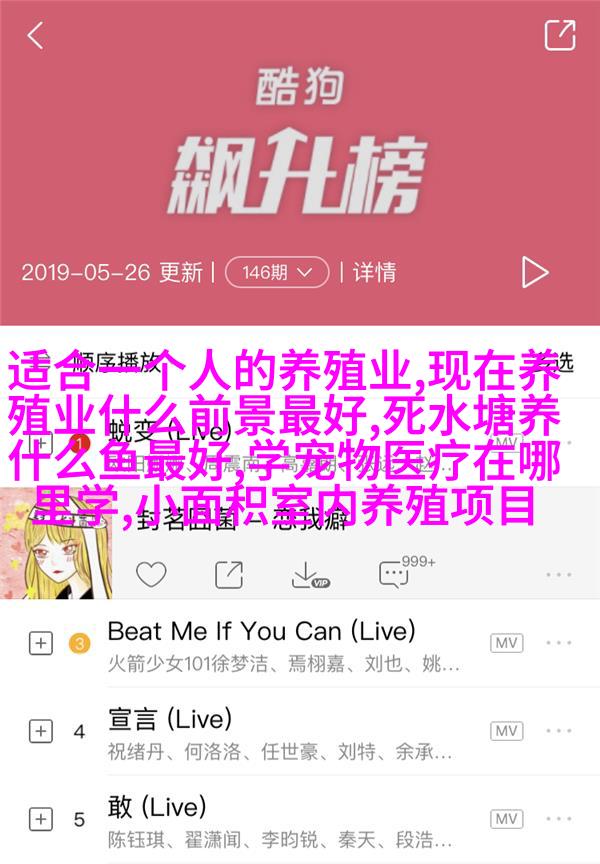This screenshot has width=600, height=864.
Task: Open the 146期 issue dropdown
Action: tap(277, 271)
